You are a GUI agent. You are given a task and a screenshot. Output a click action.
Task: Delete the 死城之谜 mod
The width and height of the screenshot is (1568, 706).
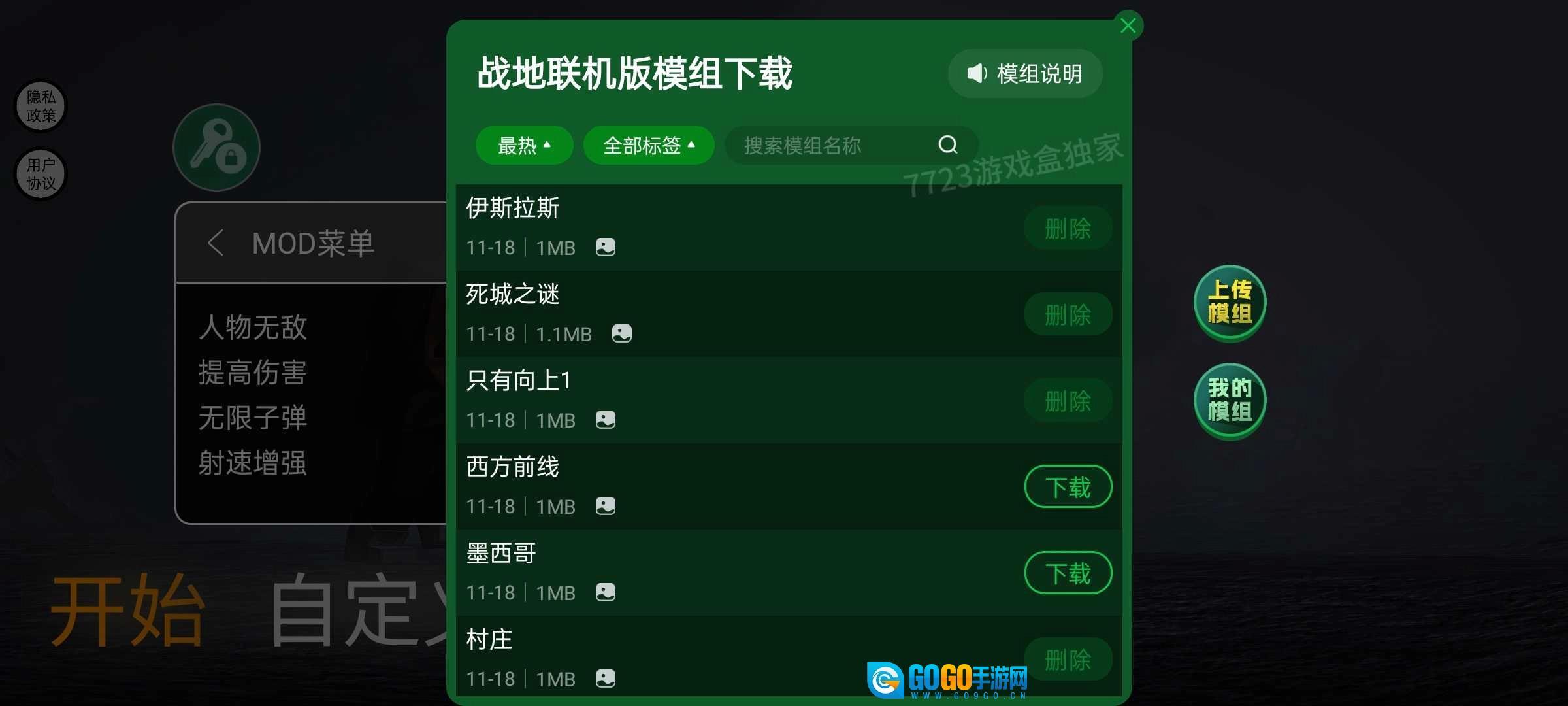pyautogui.click(x=1068, y=314)
